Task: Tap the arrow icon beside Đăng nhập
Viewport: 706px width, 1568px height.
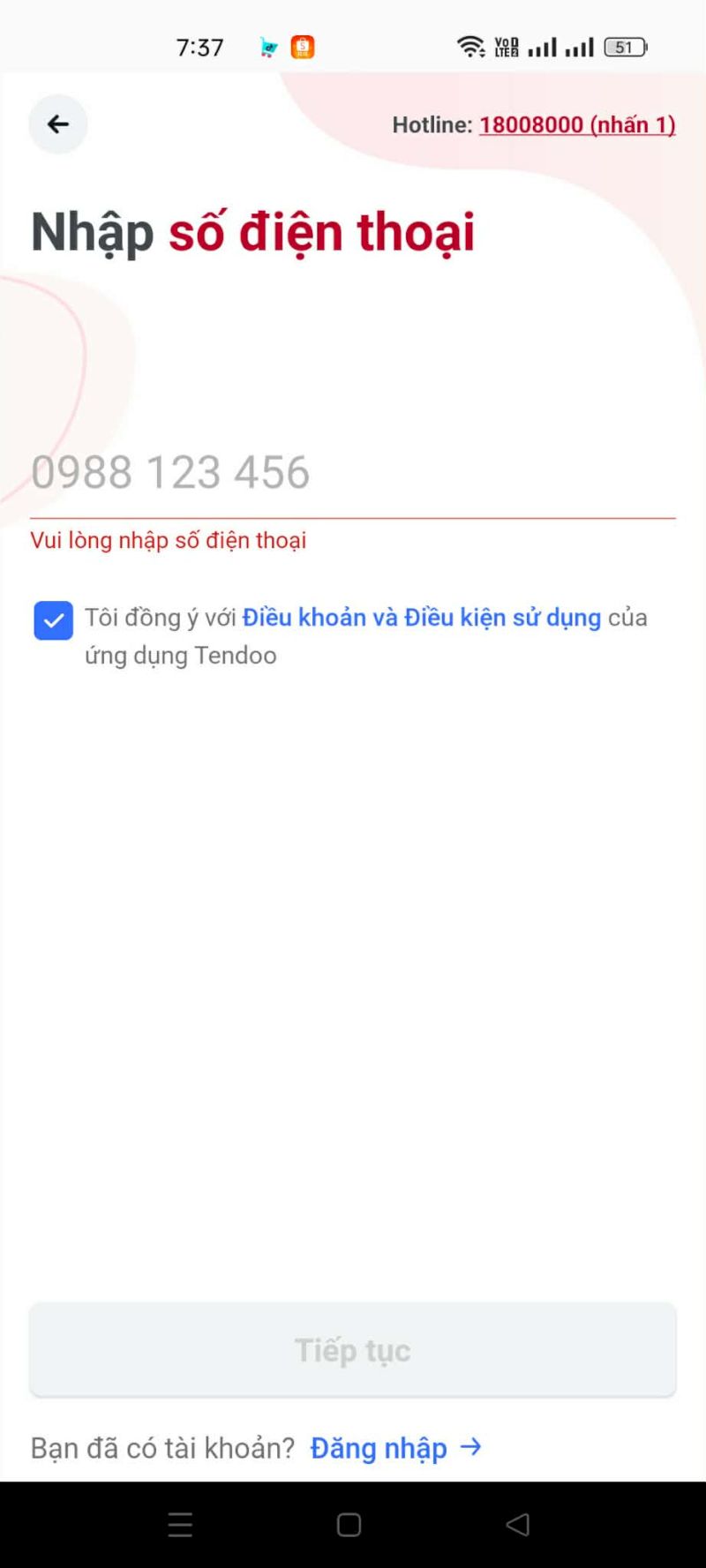Action: pos(471,1447)
